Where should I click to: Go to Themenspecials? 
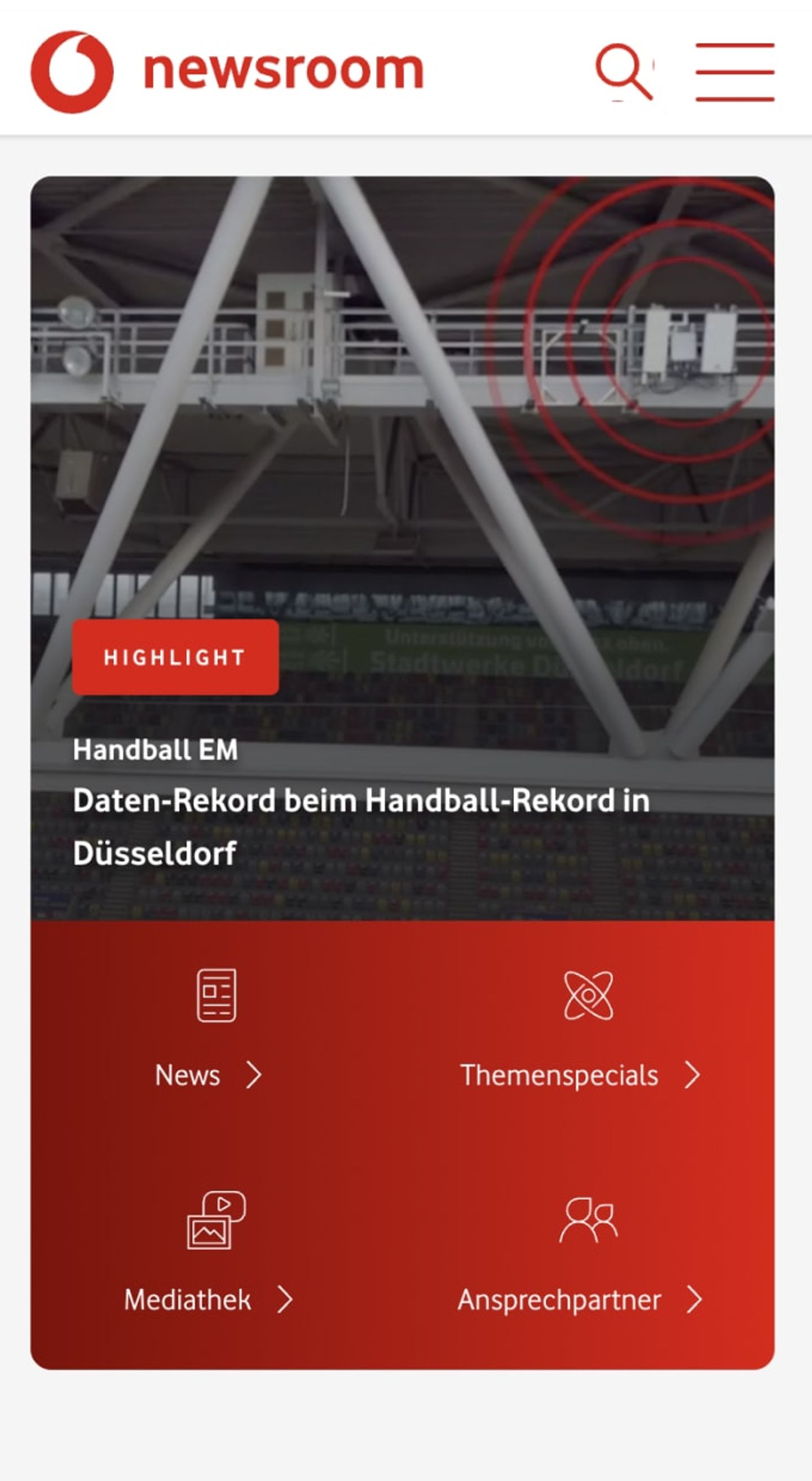coord(580,1074)
